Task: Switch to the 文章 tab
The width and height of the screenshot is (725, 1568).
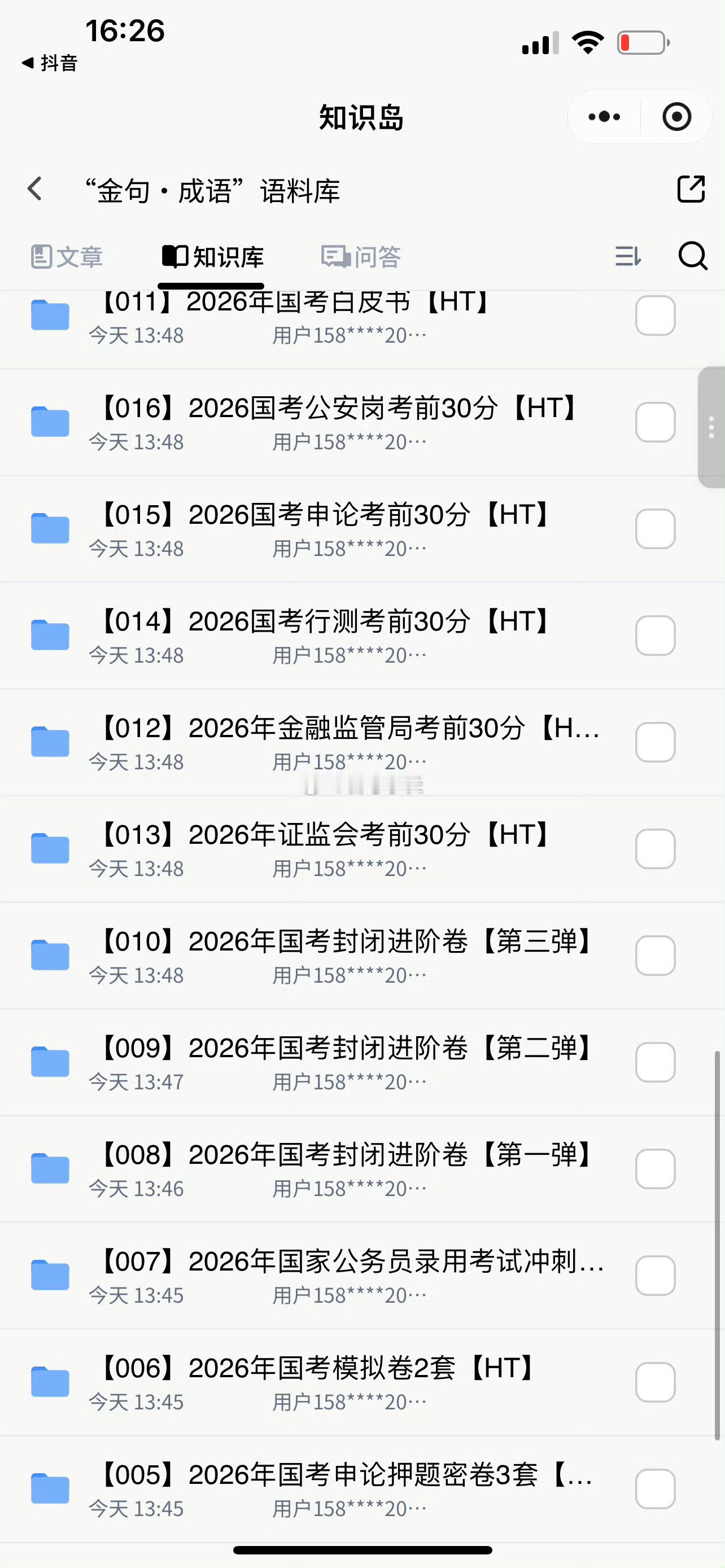Action: [x=67, y=257]
